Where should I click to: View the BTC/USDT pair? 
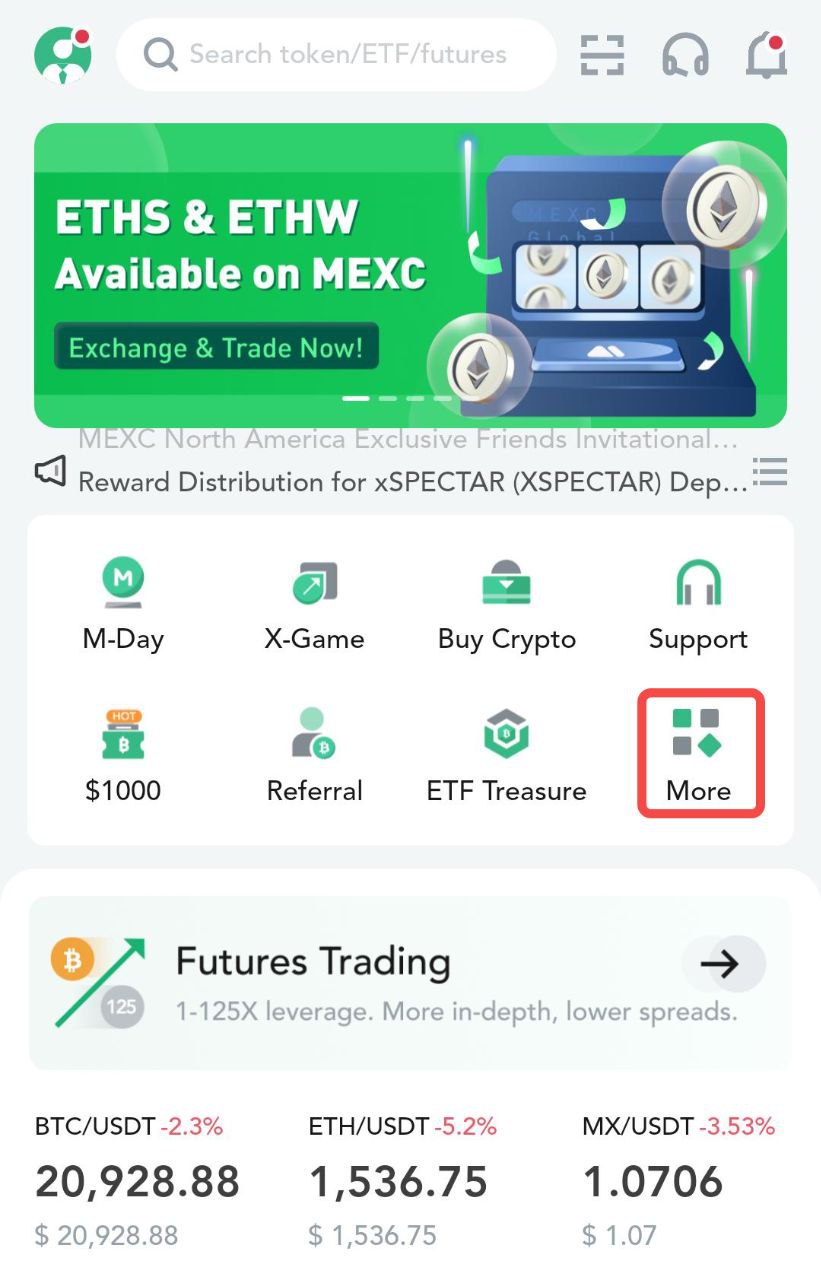pos(137,1182)
